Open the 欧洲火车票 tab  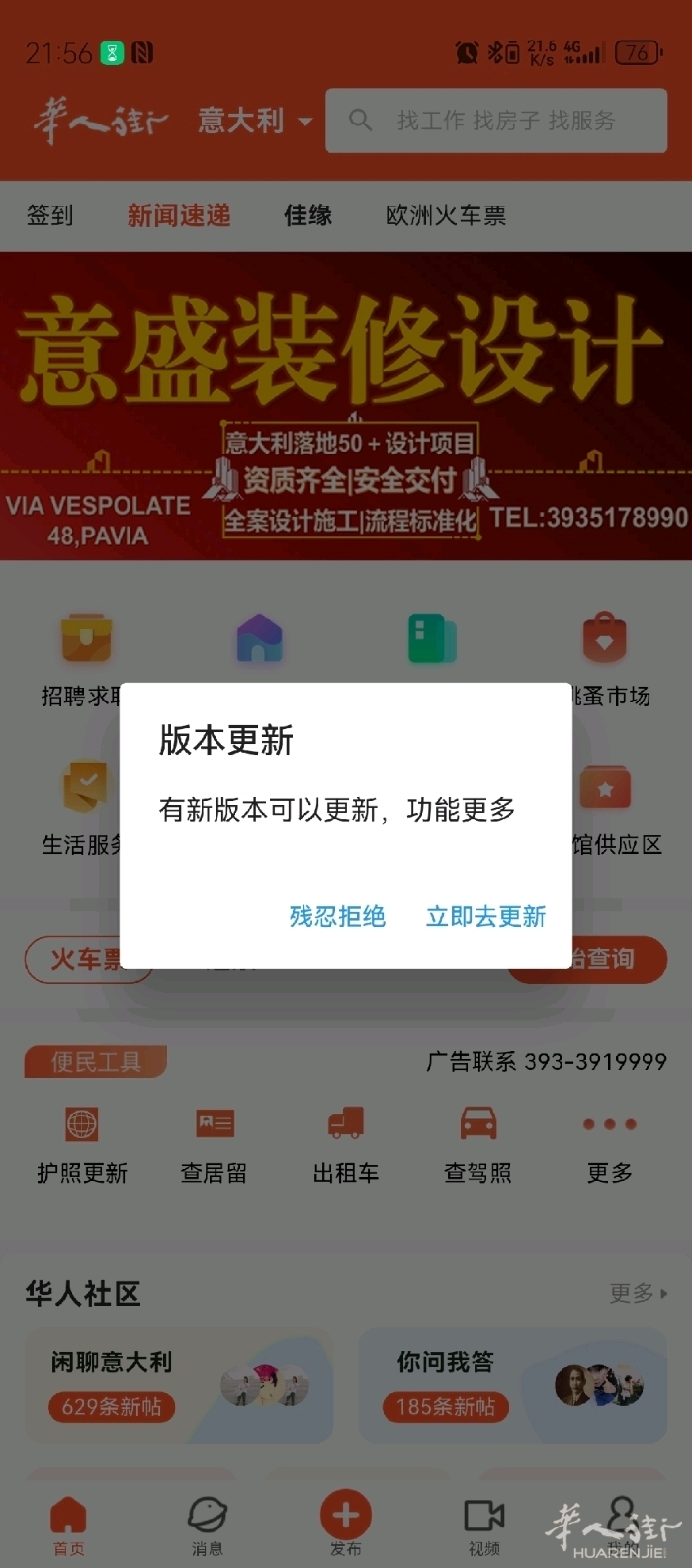[x=446, y=214]
